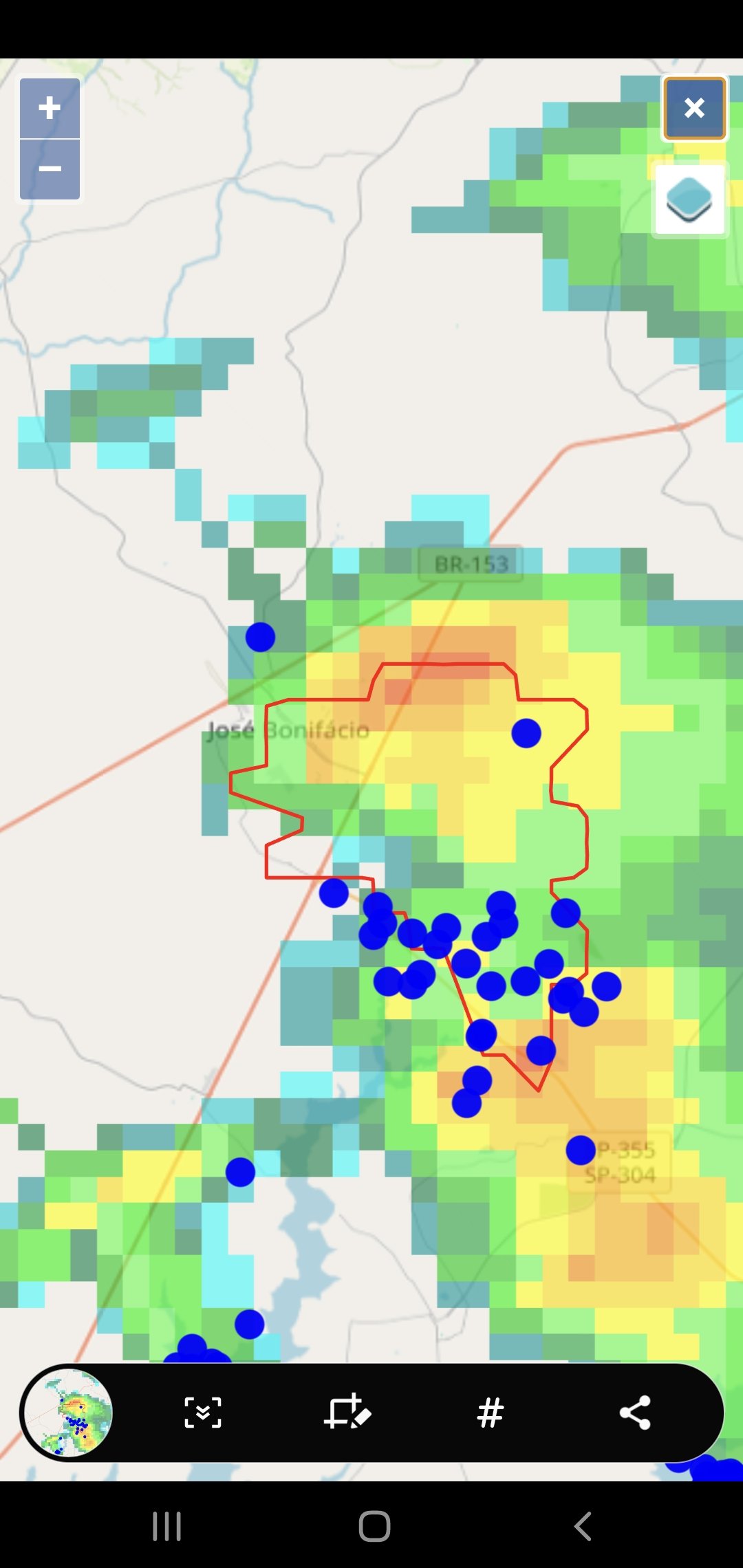The height and width of the screenshot is (1568, 743).
Task: Add hashtag tags to the screenshot
Action: click(x=491, y=1413)
